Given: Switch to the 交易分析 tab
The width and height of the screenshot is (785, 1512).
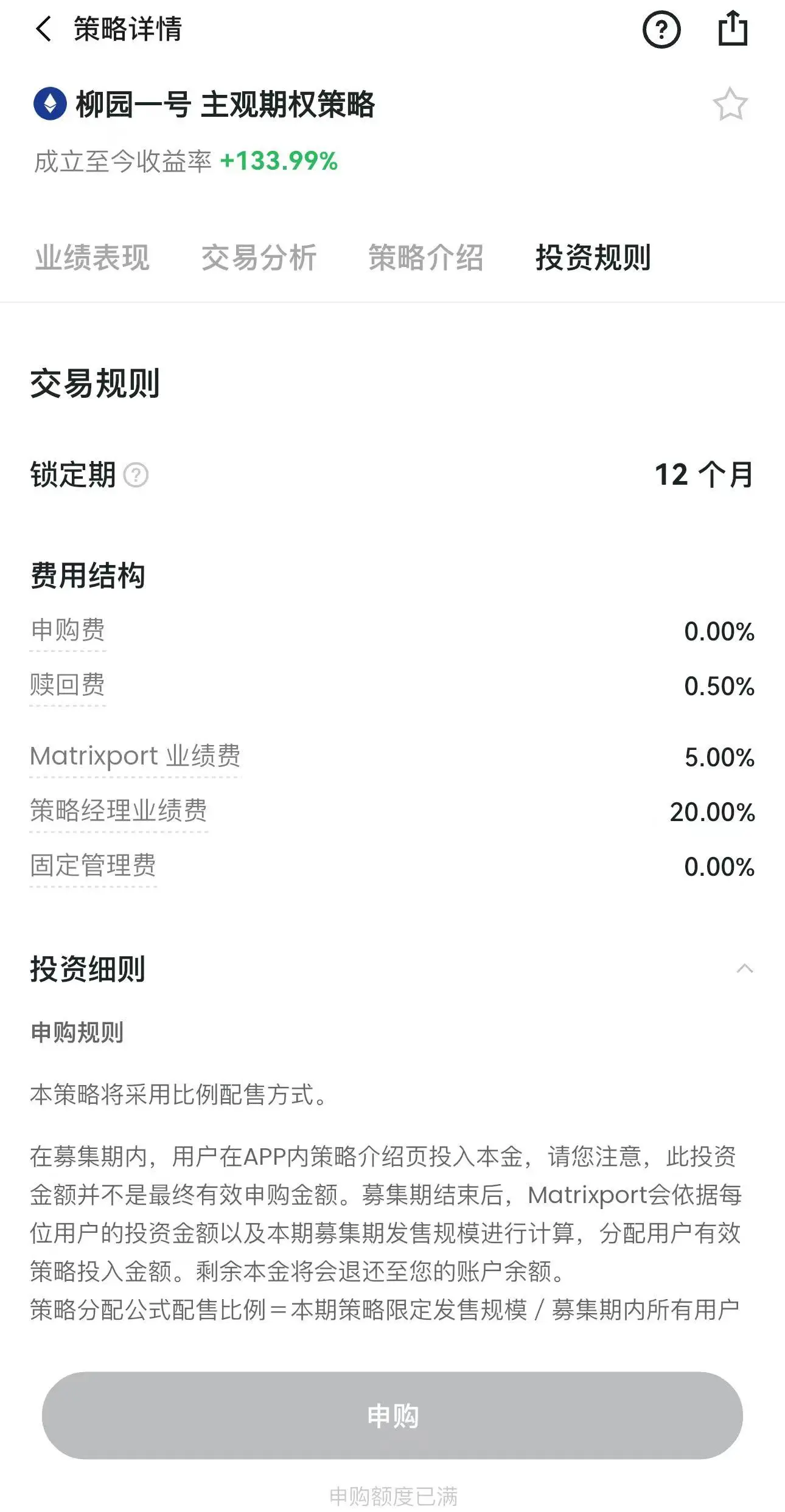Looking at the screenshot, I should click(x=259, y=257).
